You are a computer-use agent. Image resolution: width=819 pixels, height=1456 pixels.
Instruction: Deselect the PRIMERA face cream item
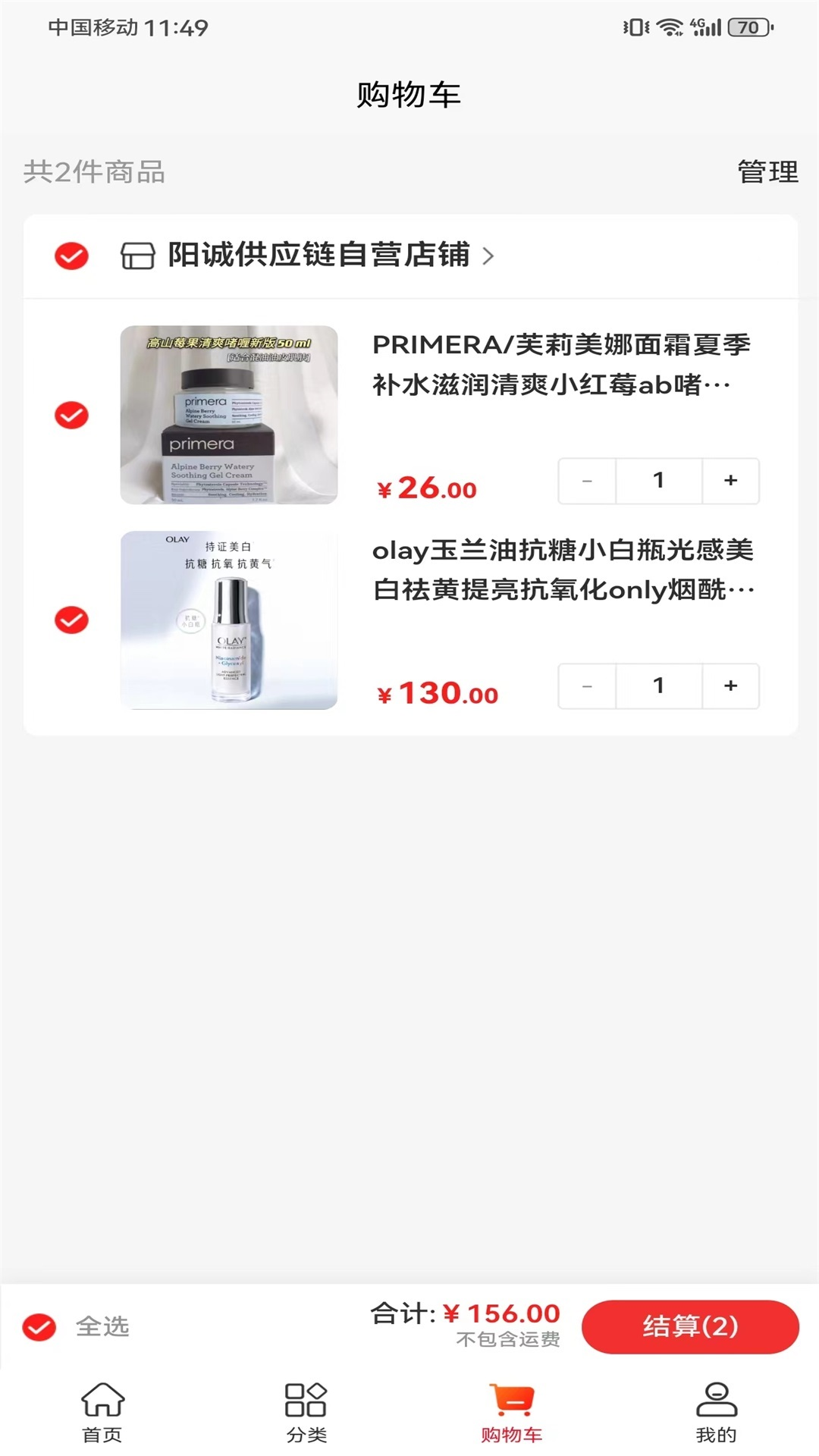coord(71,415)
